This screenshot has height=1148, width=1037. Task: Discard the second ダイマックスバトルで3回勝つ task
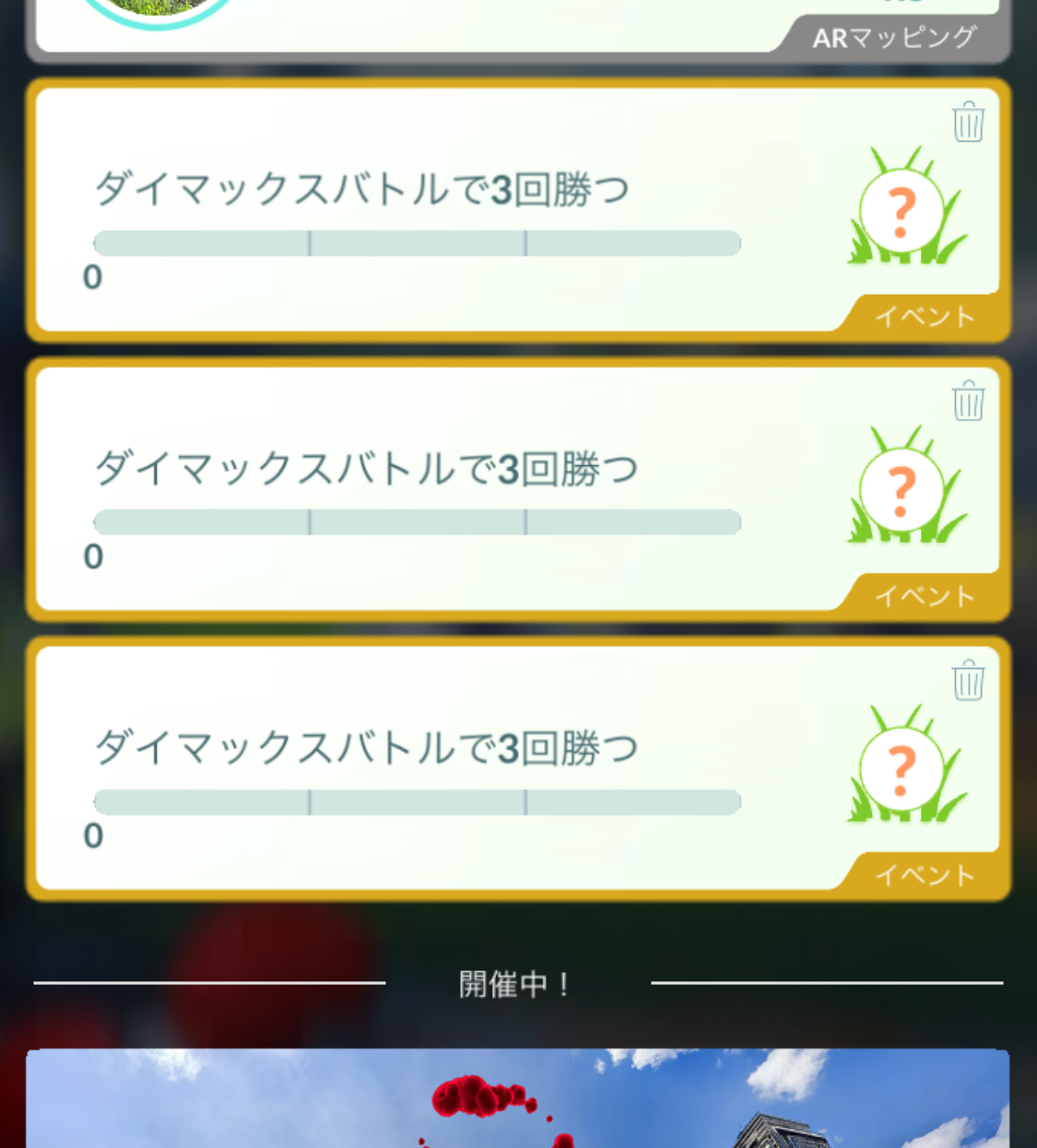(x=968, y=402)
